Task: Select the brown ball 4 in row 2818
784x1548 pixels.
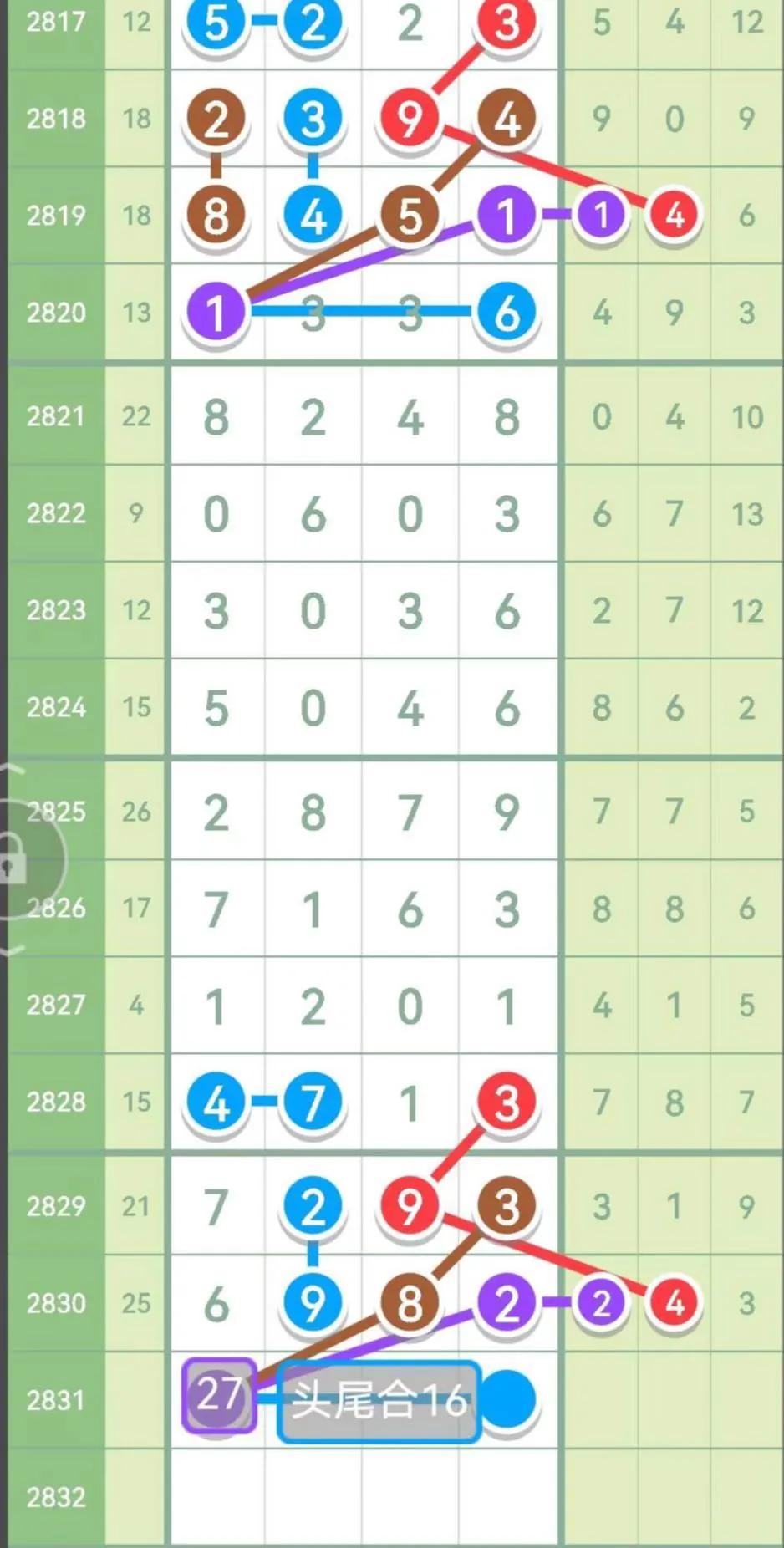Action: click(x=506, y=120)
